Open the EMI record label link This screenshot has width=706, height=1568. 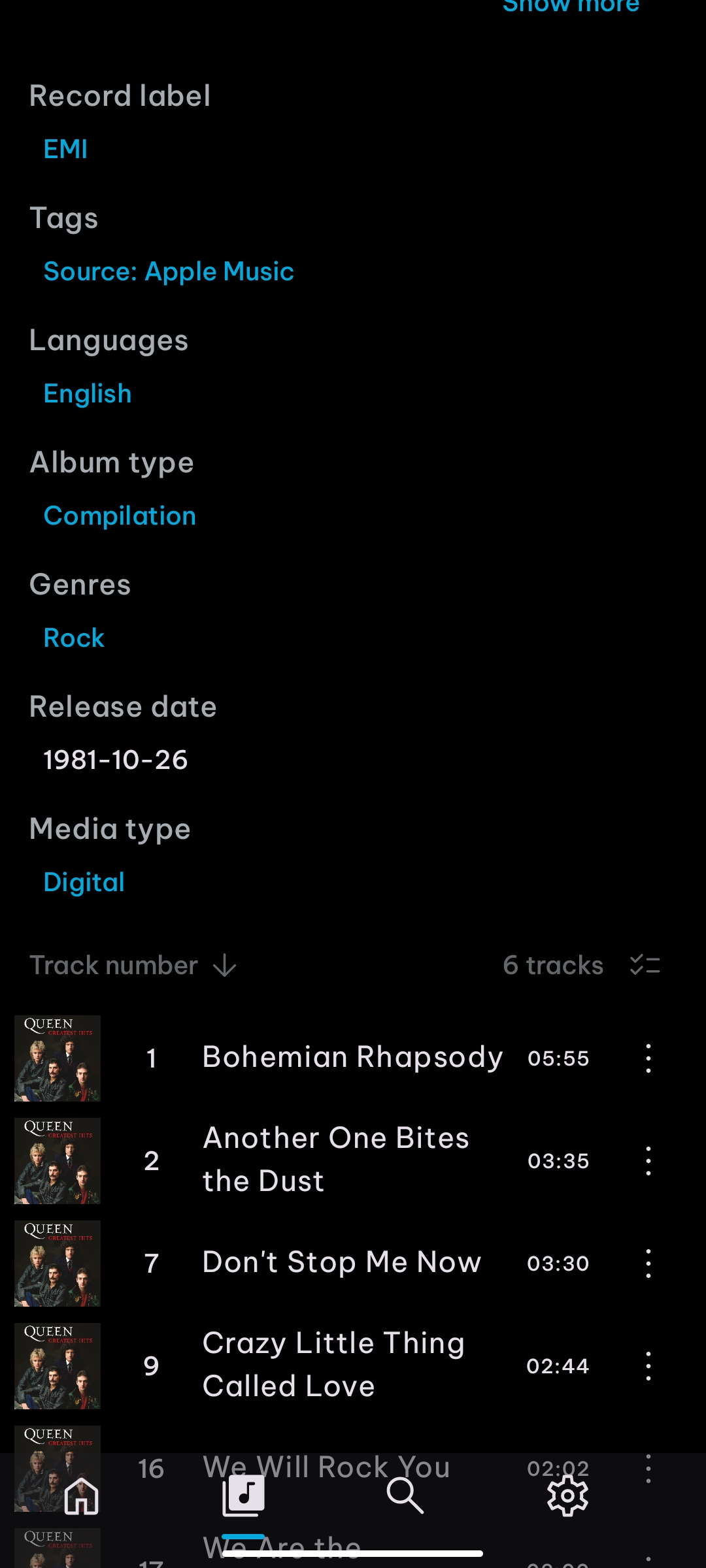pos(65,150)
